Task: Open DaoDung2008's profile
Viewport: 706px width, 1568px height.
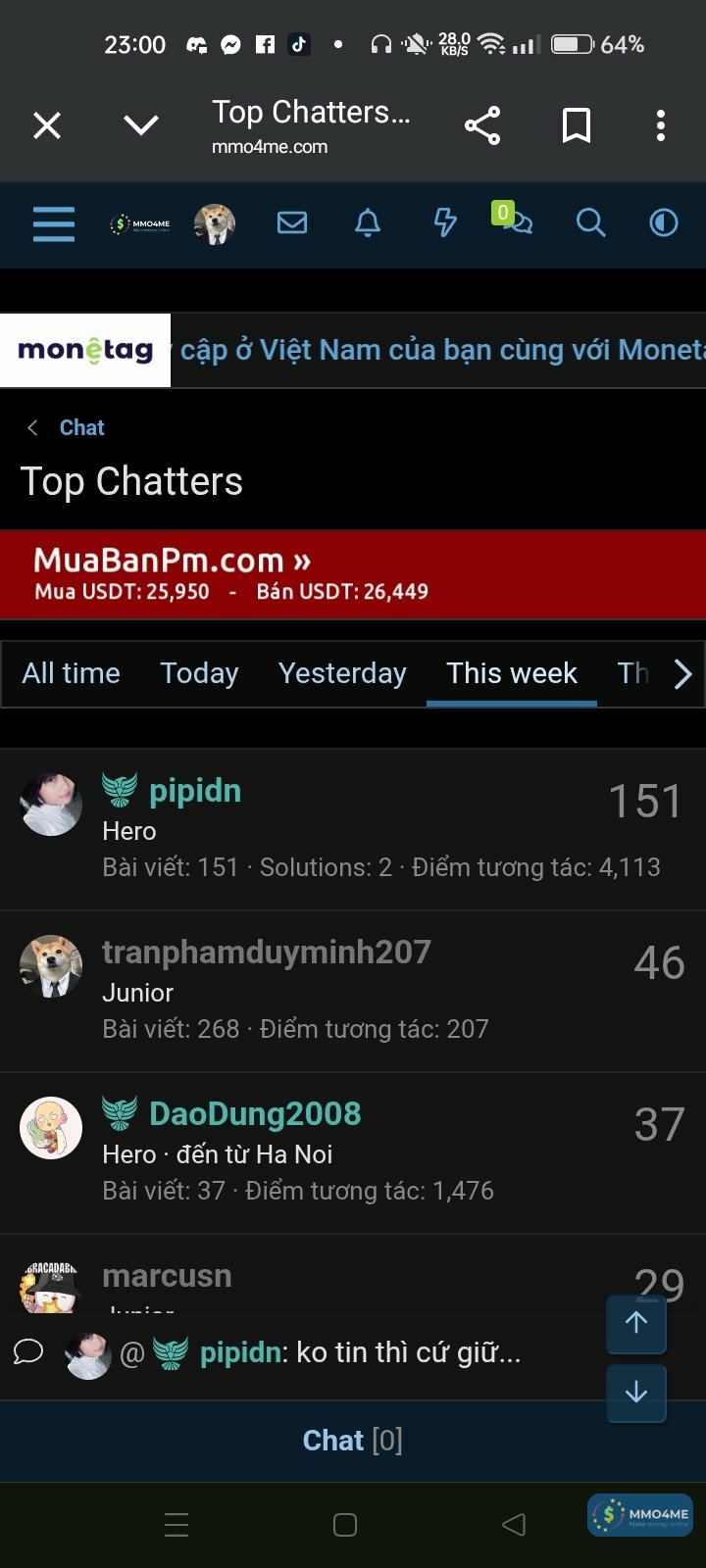Action: tap(254, 1114)
